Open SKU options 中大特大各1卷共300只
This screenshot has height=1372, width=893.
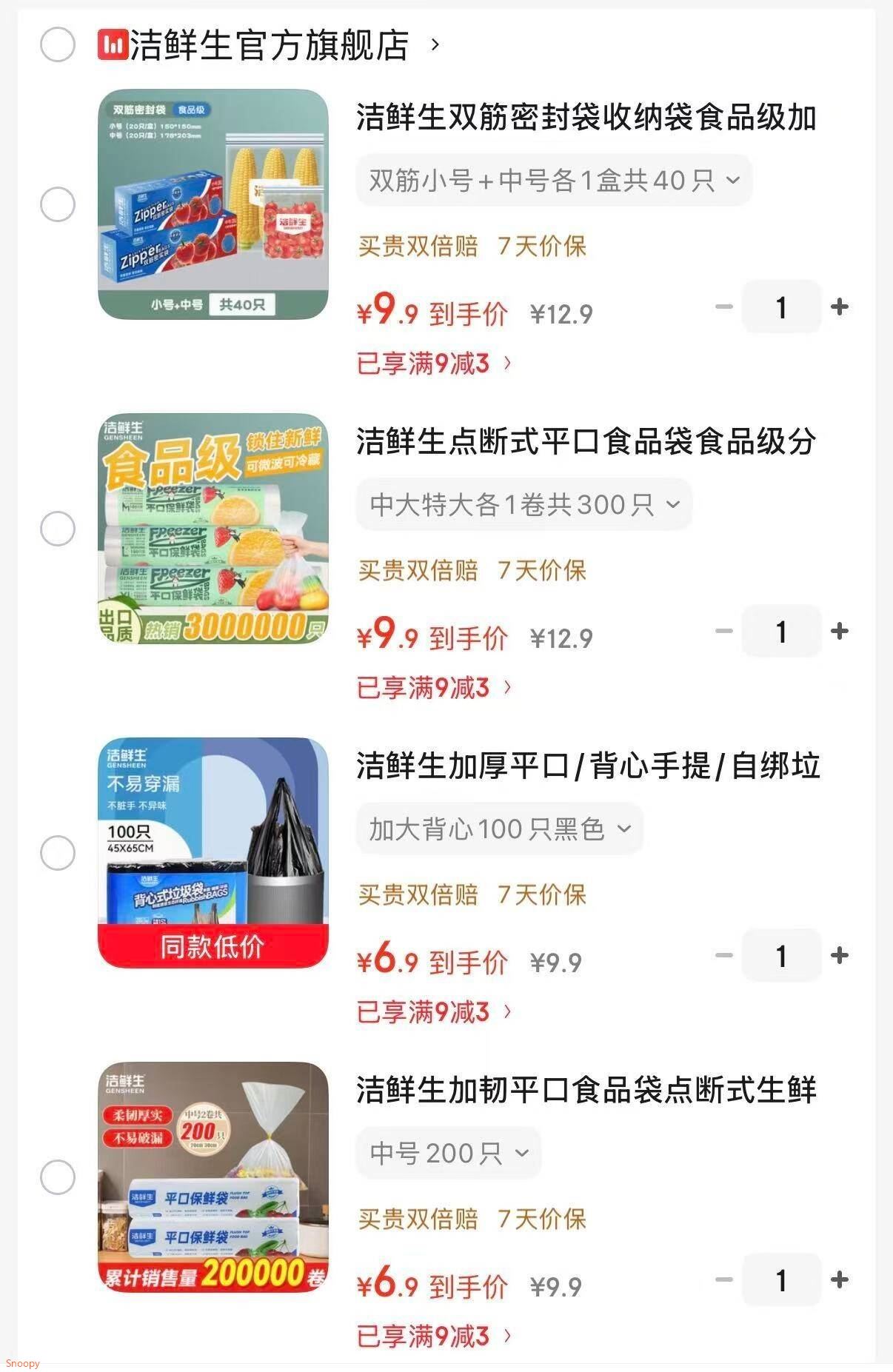(522, 503)
